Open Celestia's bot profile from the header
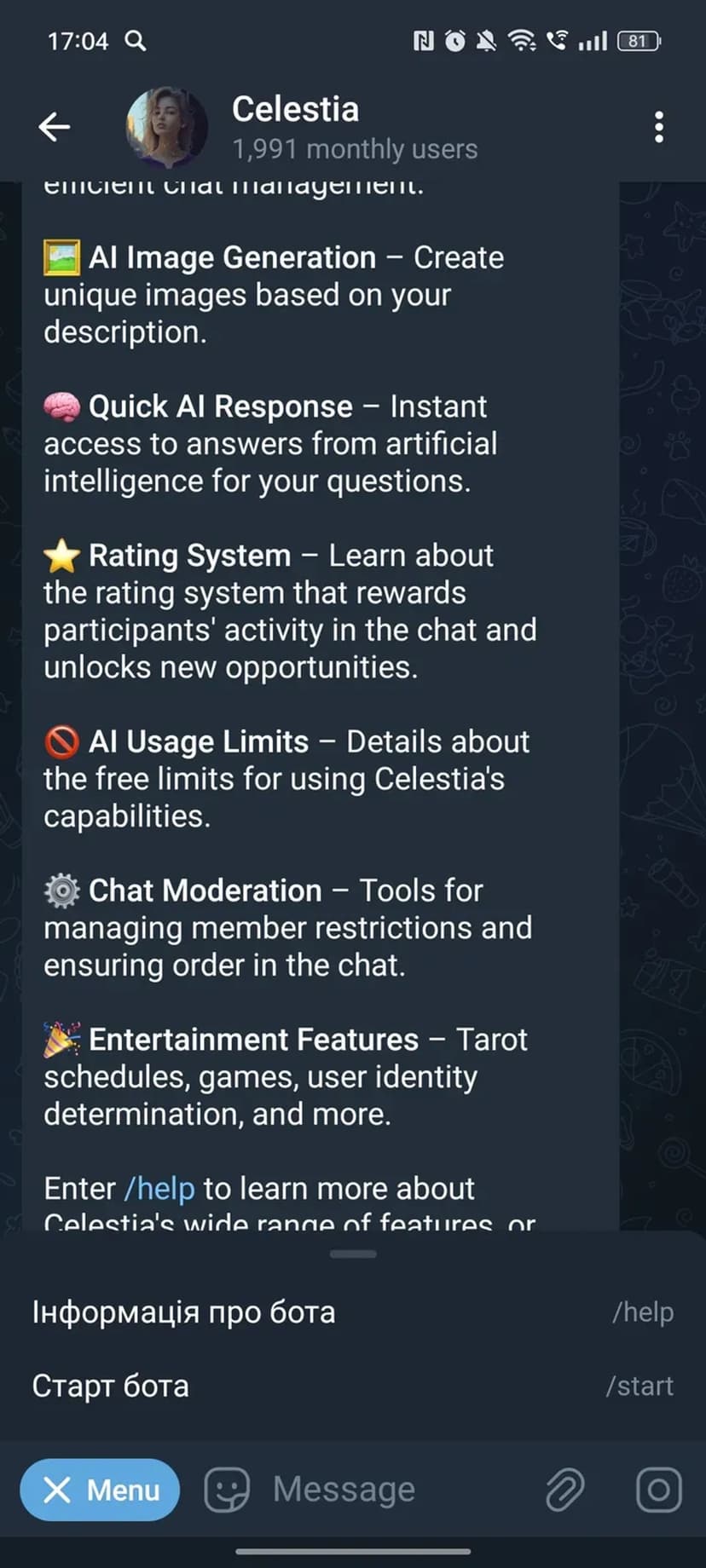 295,127
